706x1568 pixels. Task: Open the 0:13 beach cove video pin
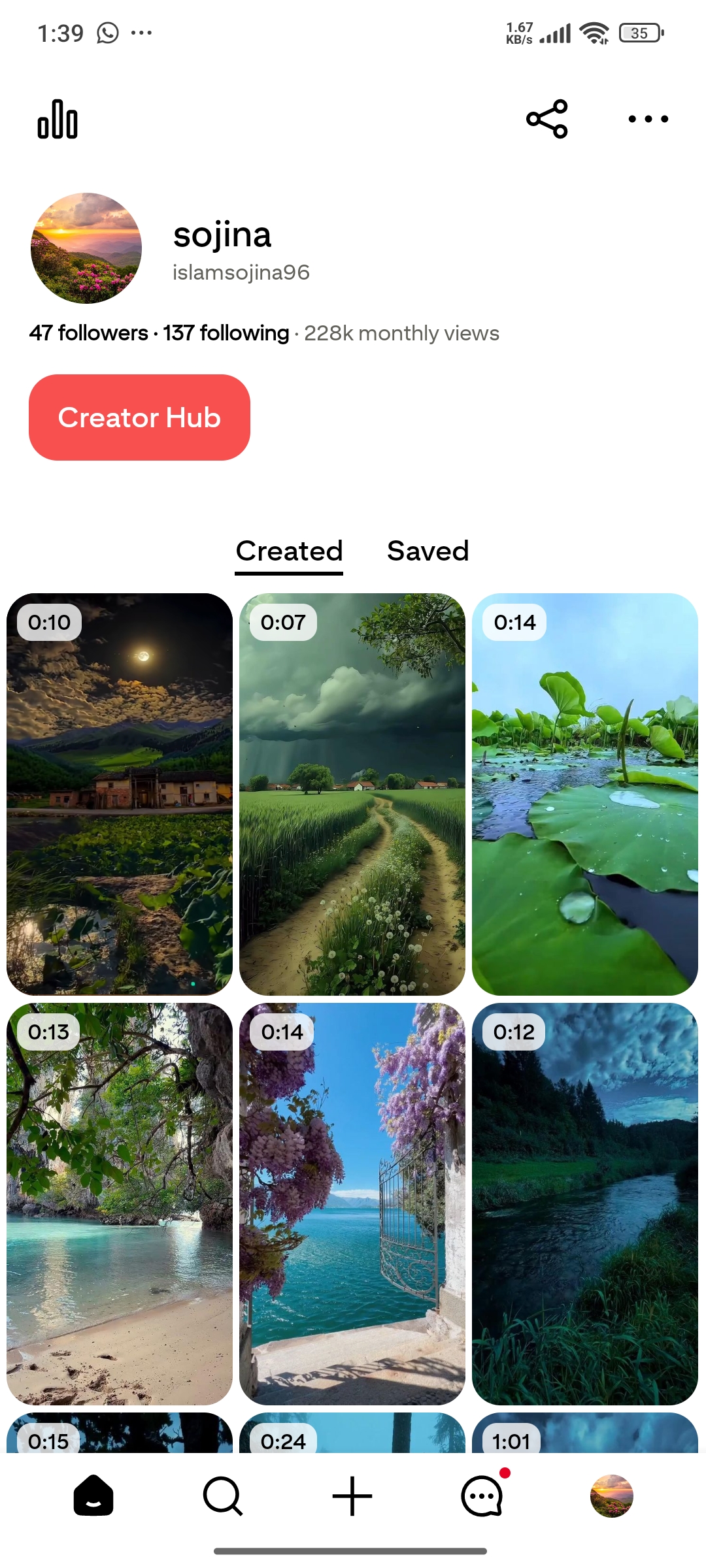pos(120,1203)
